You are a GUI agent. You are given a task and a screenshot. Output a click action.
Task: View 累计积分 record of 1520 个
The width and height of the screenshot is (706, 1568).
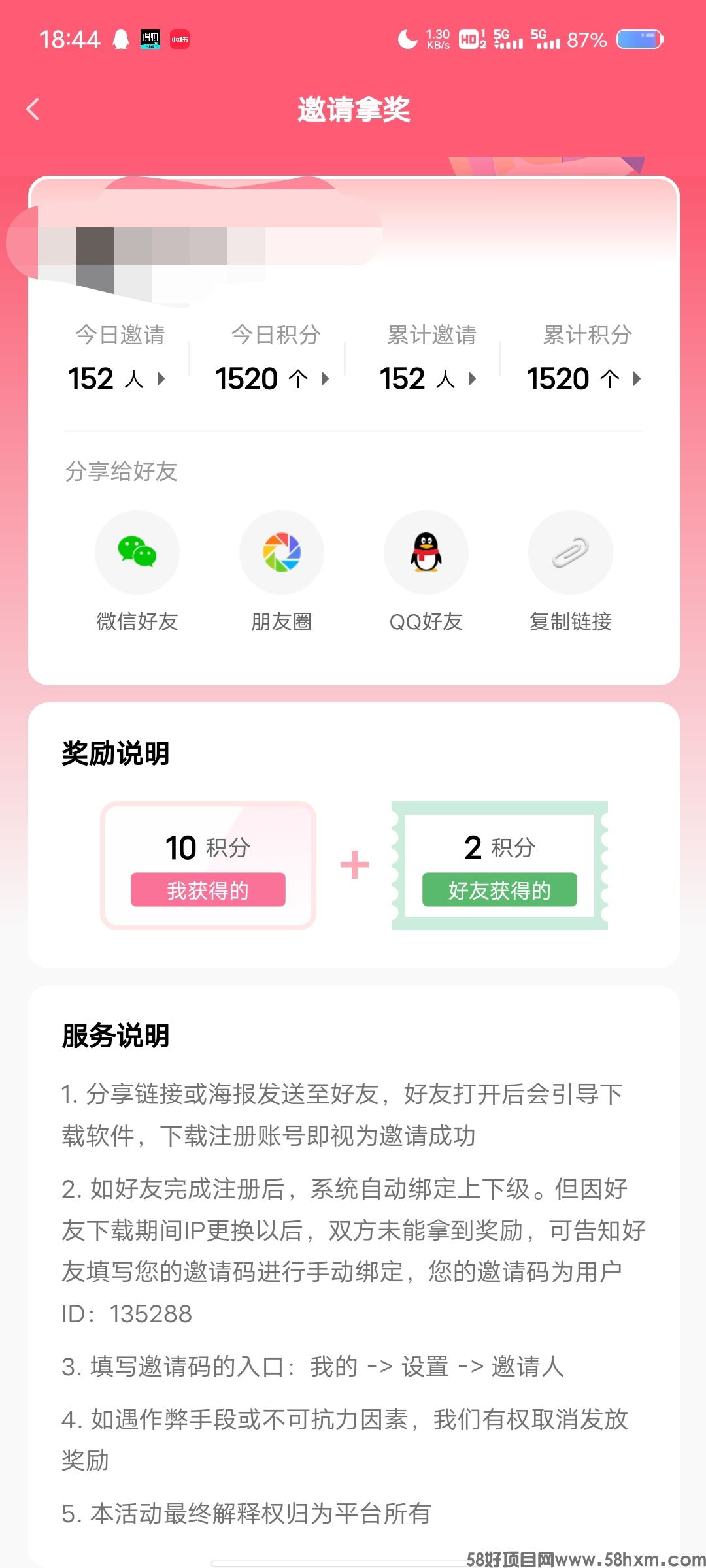tap(584, 378)
